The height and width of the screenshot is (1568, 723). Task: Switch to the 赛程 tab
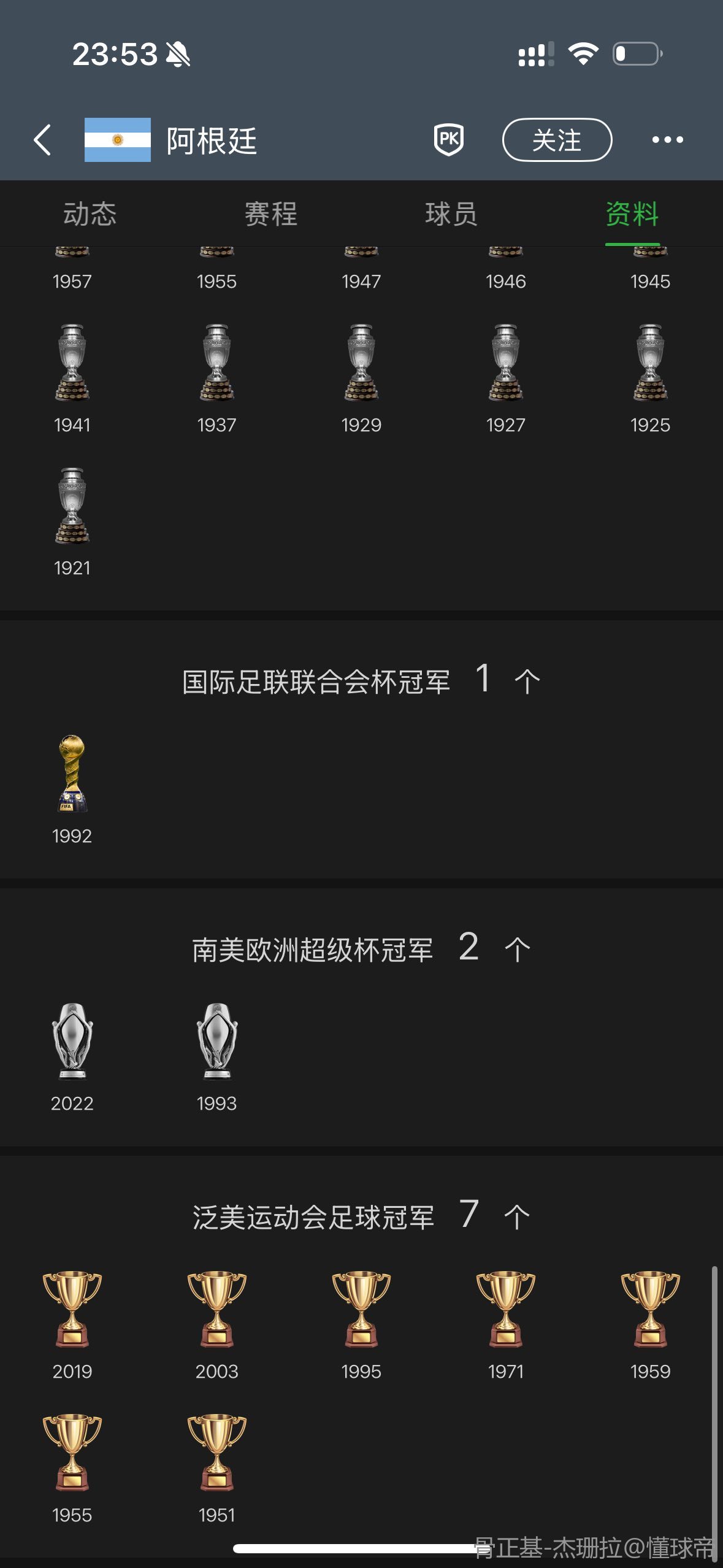click(270, 214)
